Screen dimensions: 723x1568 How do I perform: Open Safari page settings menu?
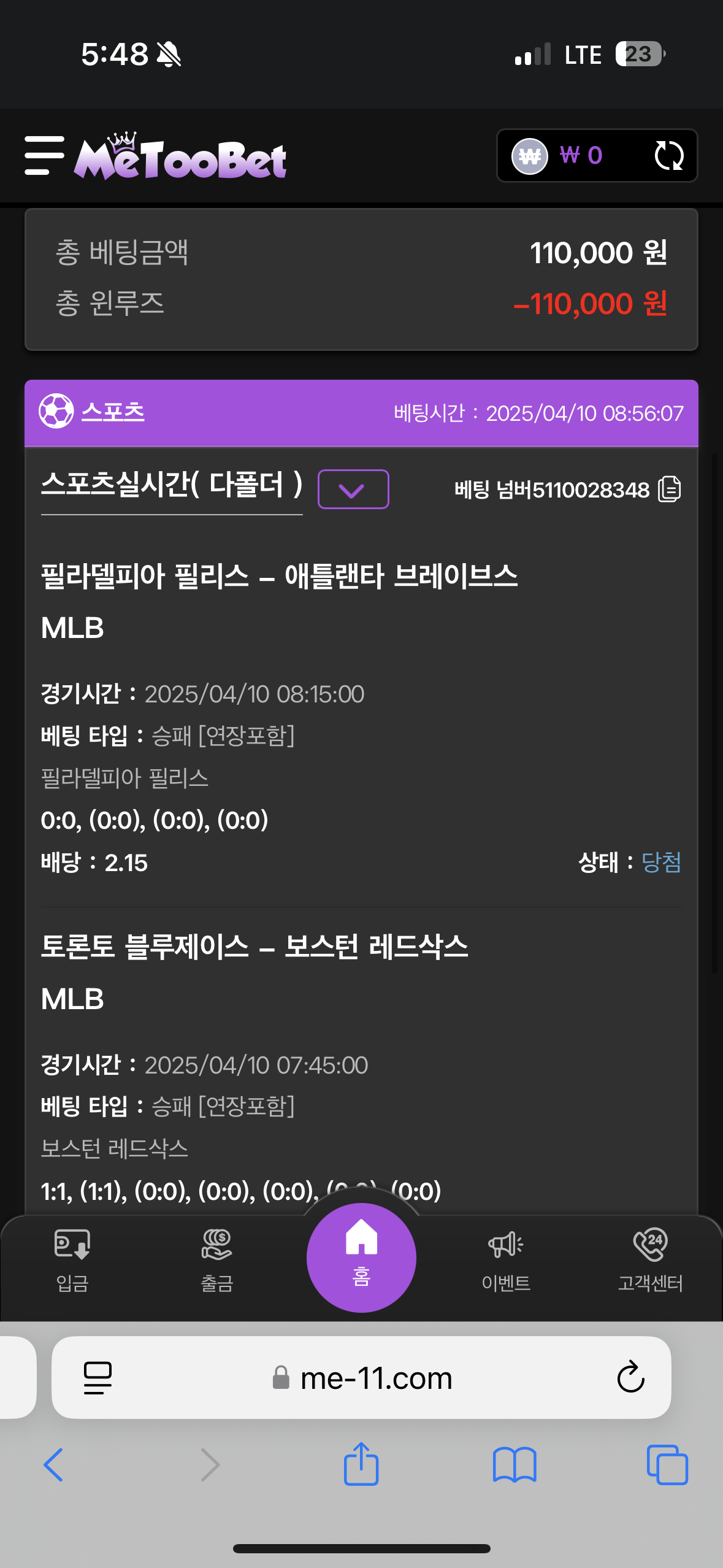(x=98, y=1378)
